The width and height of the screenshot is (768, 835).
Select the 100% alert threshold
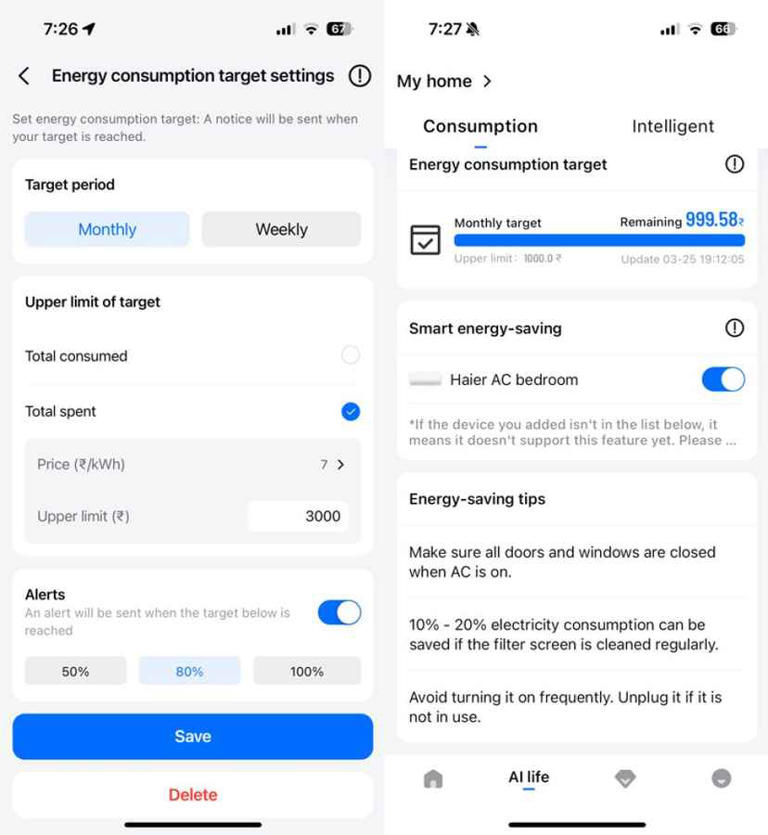[x=306, y=671]
